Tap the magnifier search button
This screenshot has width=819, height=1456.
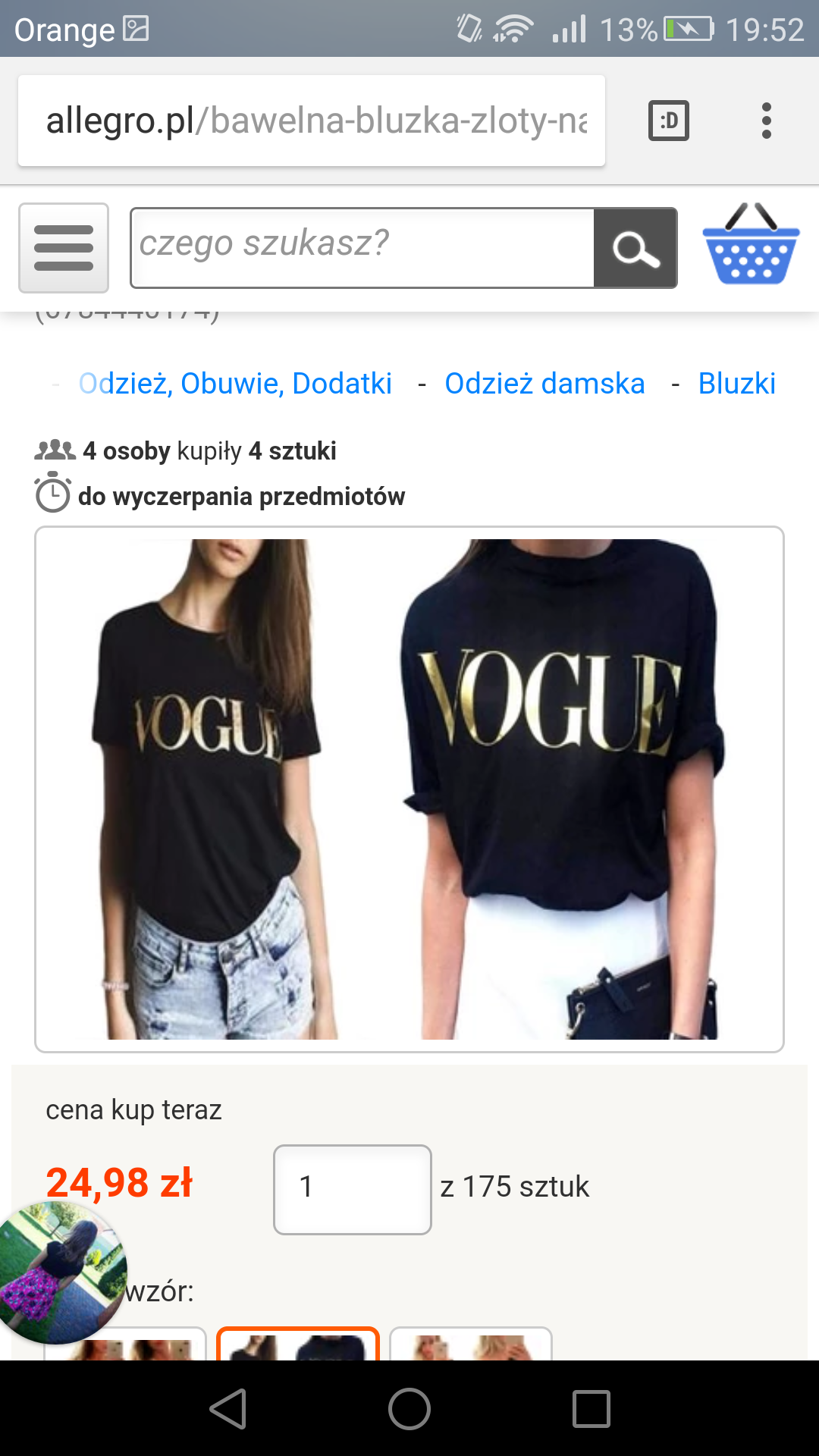(635, 248)
